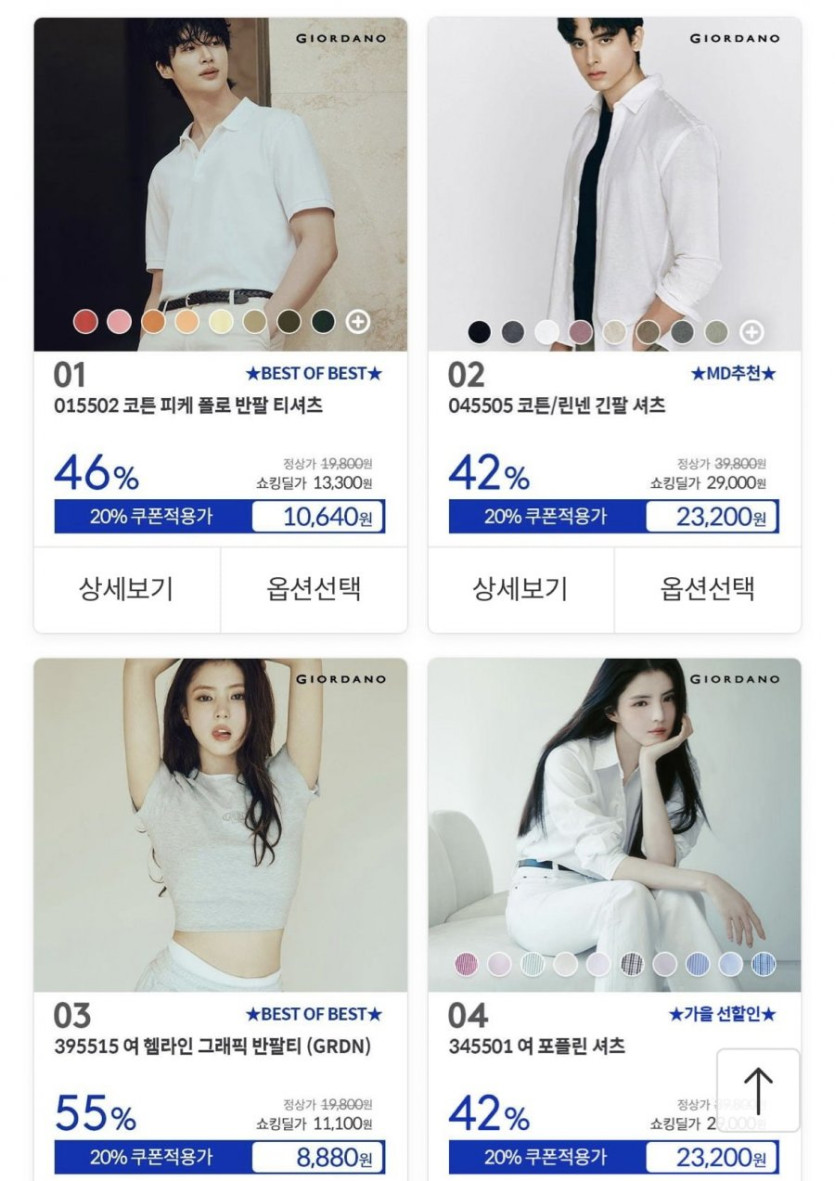This screenshot has height=1181, width=835.
Task: Choose 옵션선택 for the 045505 linen shirt
Action: pos(707,589)
